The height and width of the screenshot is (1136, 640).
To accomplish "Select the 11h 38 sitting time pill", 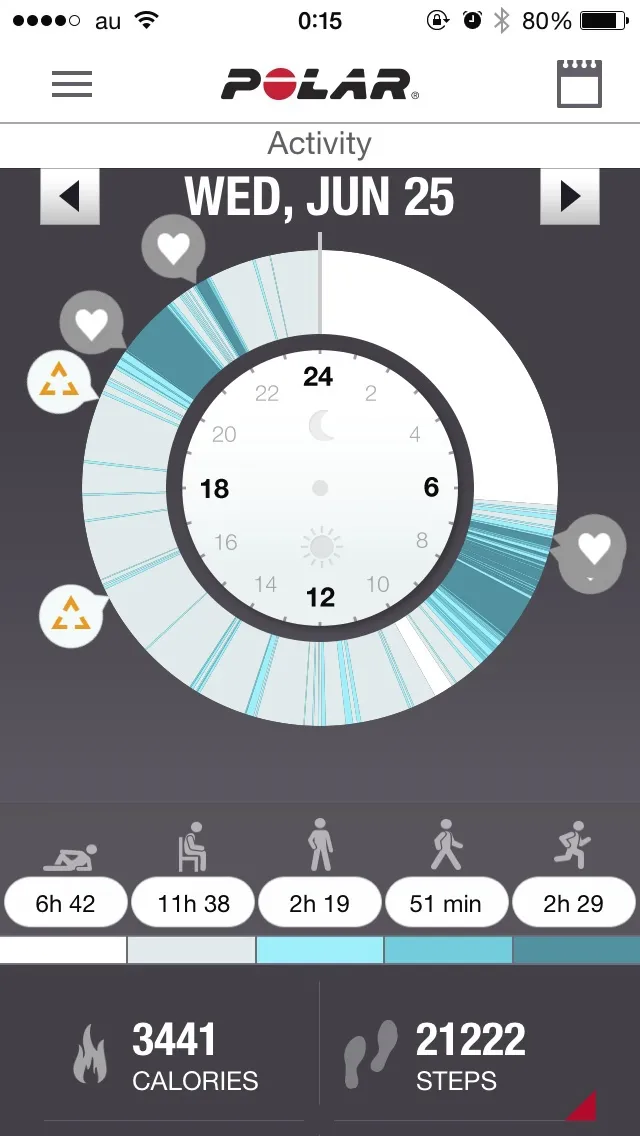I will [193, 904].
